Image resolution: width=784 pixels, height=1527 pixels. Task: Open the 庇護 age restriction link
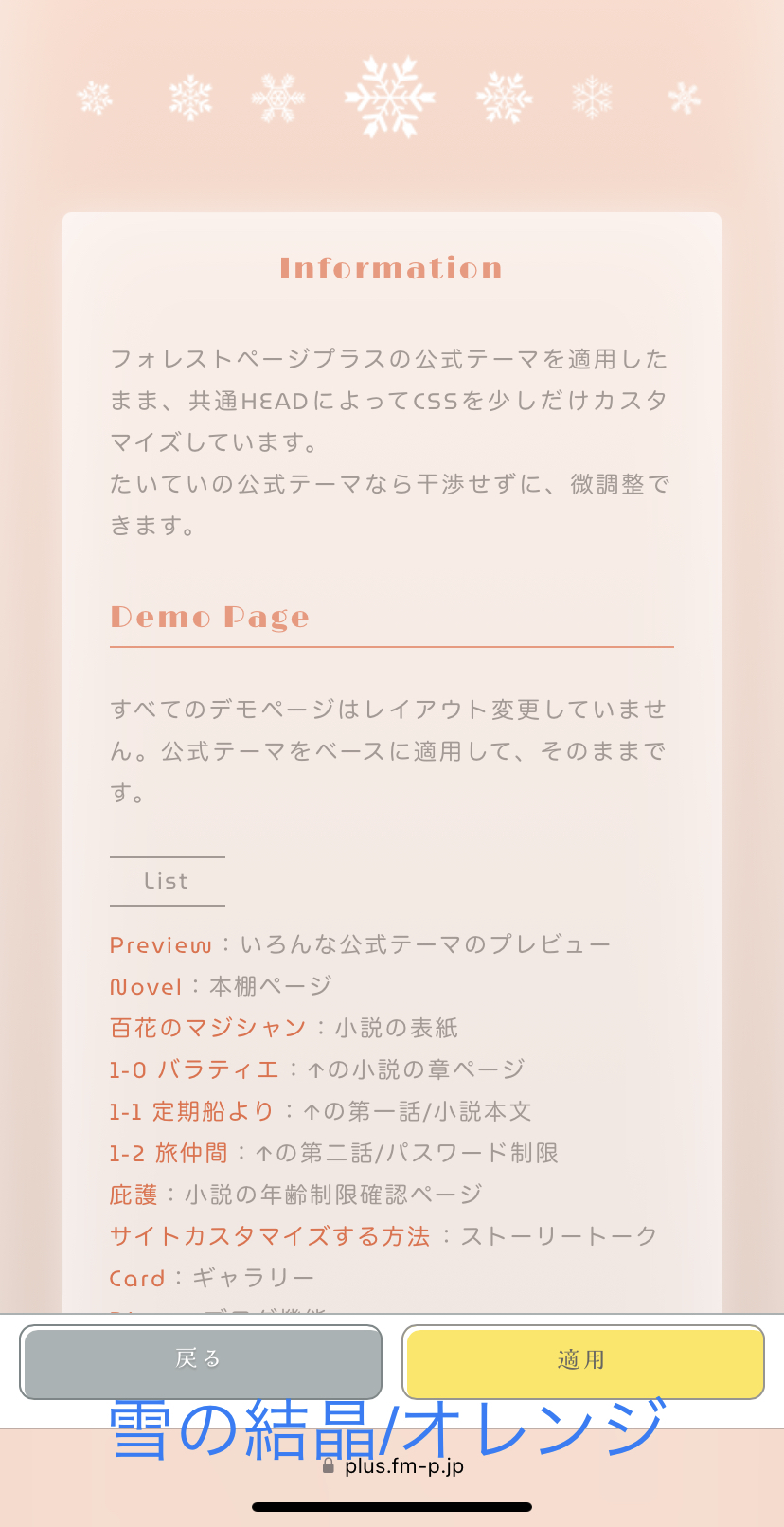[134, 1195]
